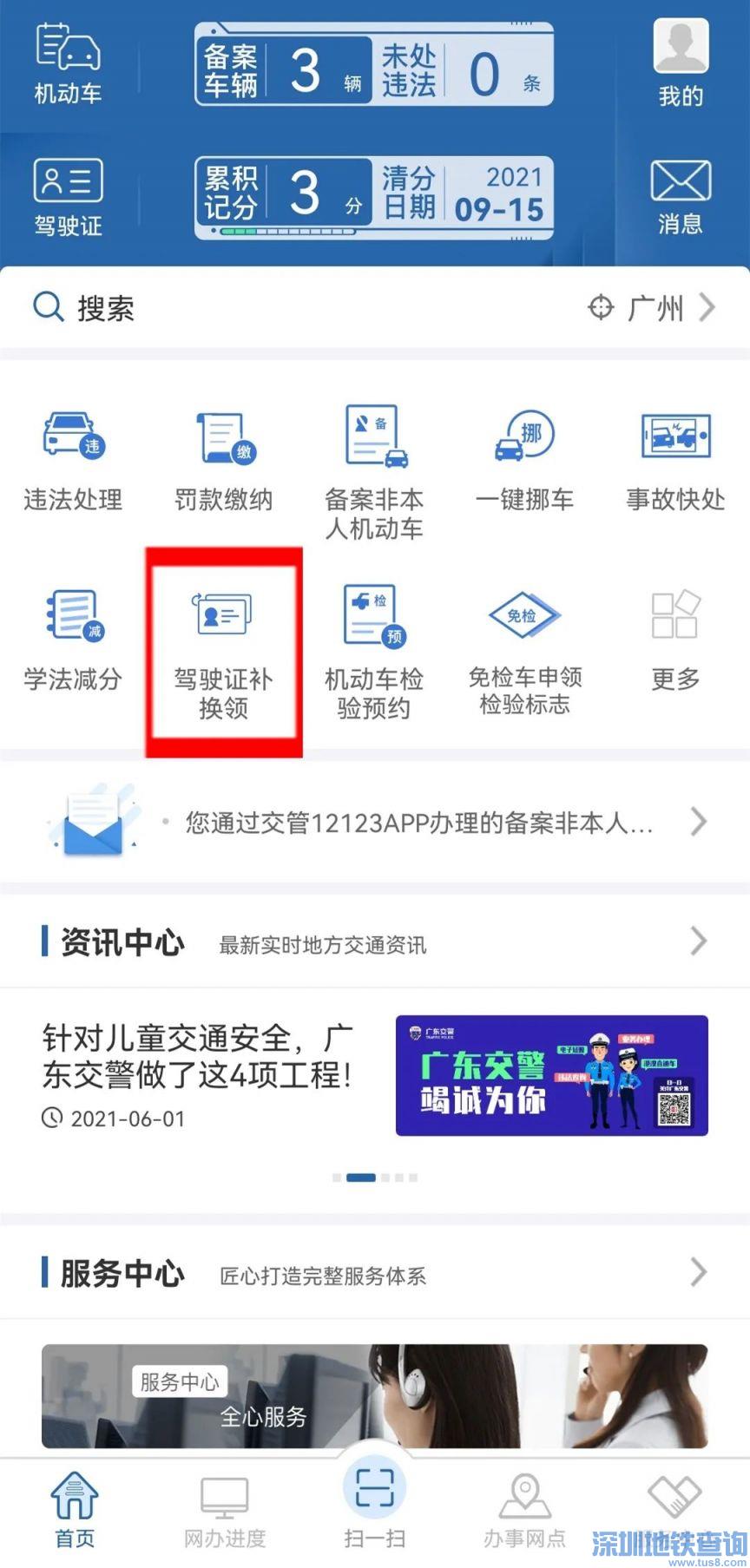Viewport: 750px width, 1568px height.
Task: Open 违法处理 violation handling
Action: coord(72,461)
